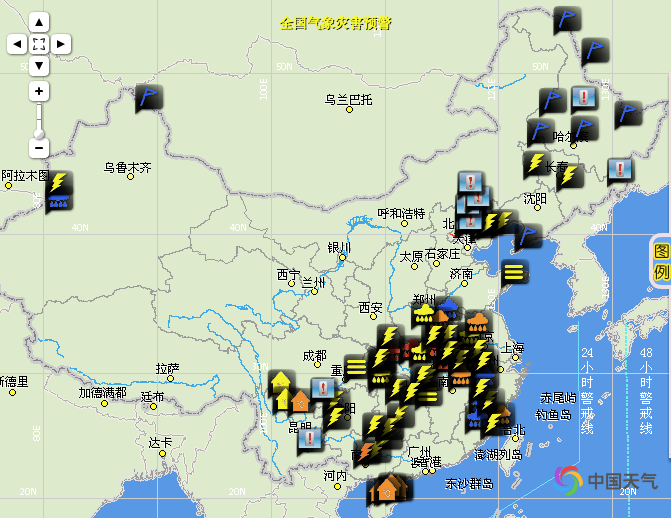Viewport: 671px width, 518px height.
Task: Open the 图例 legend panel
Action: (x=660, y=261)
